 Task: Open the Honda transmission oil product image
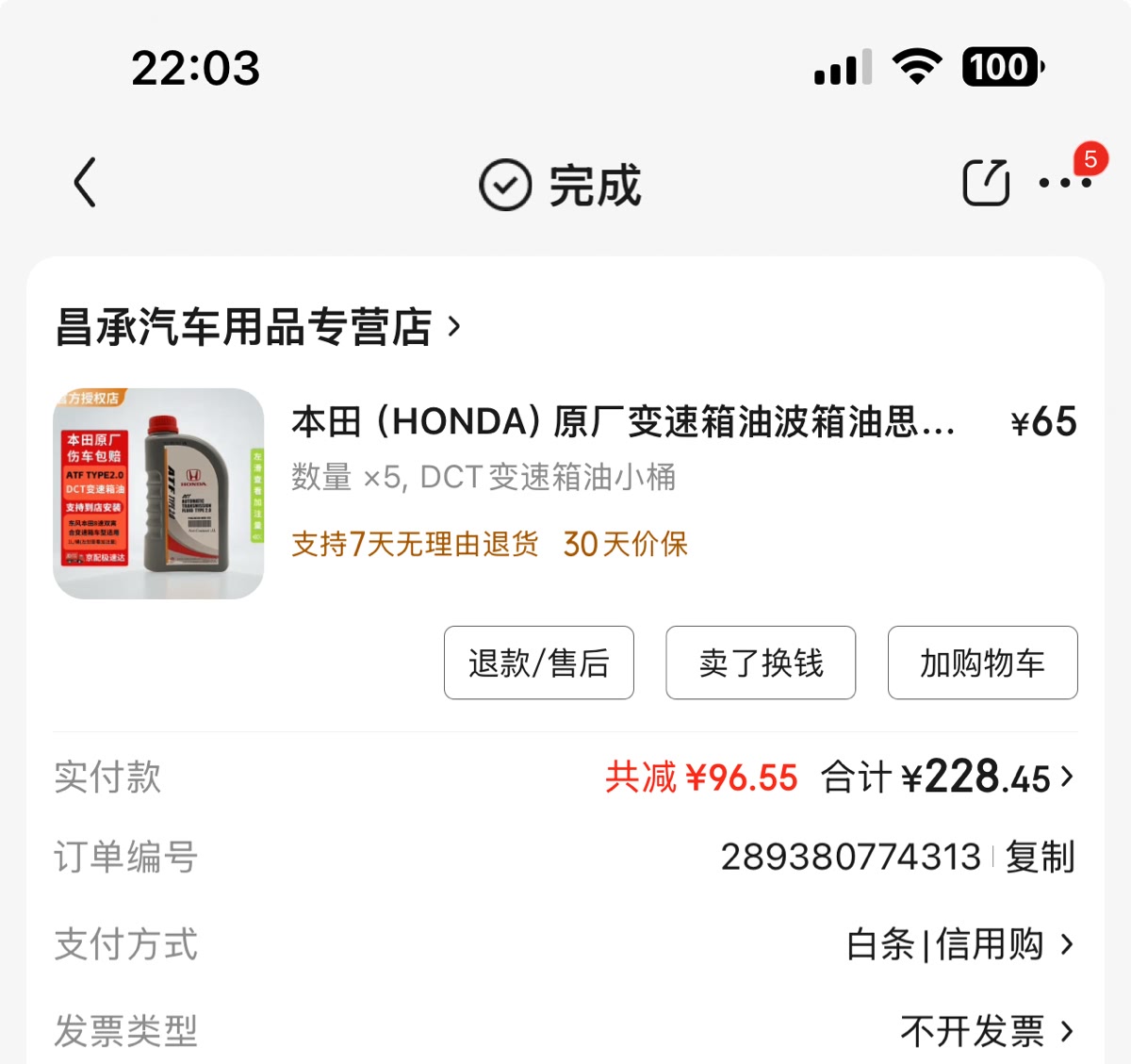pyautogui.click(x=158, y=493)
